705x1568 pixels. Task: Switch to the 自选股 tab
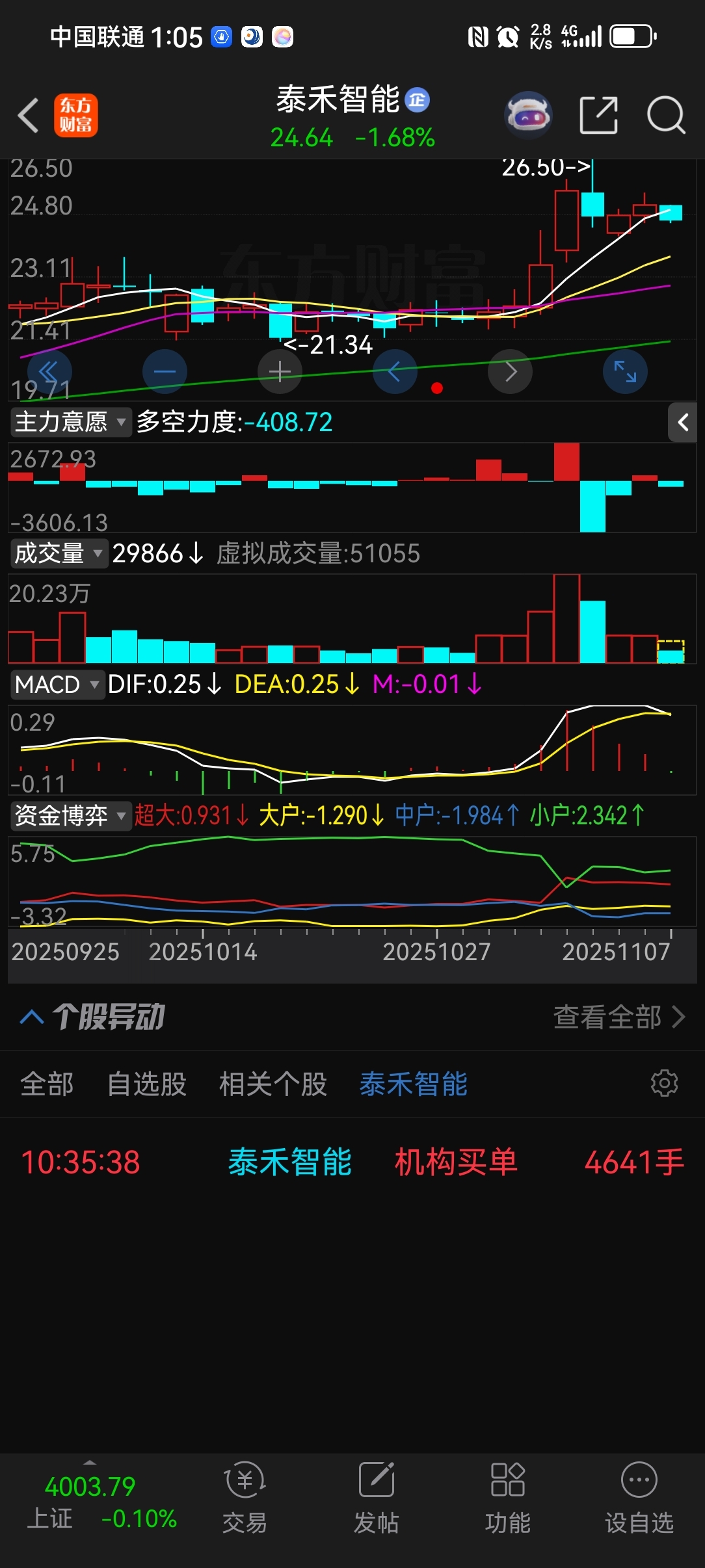pos(146,1084)
